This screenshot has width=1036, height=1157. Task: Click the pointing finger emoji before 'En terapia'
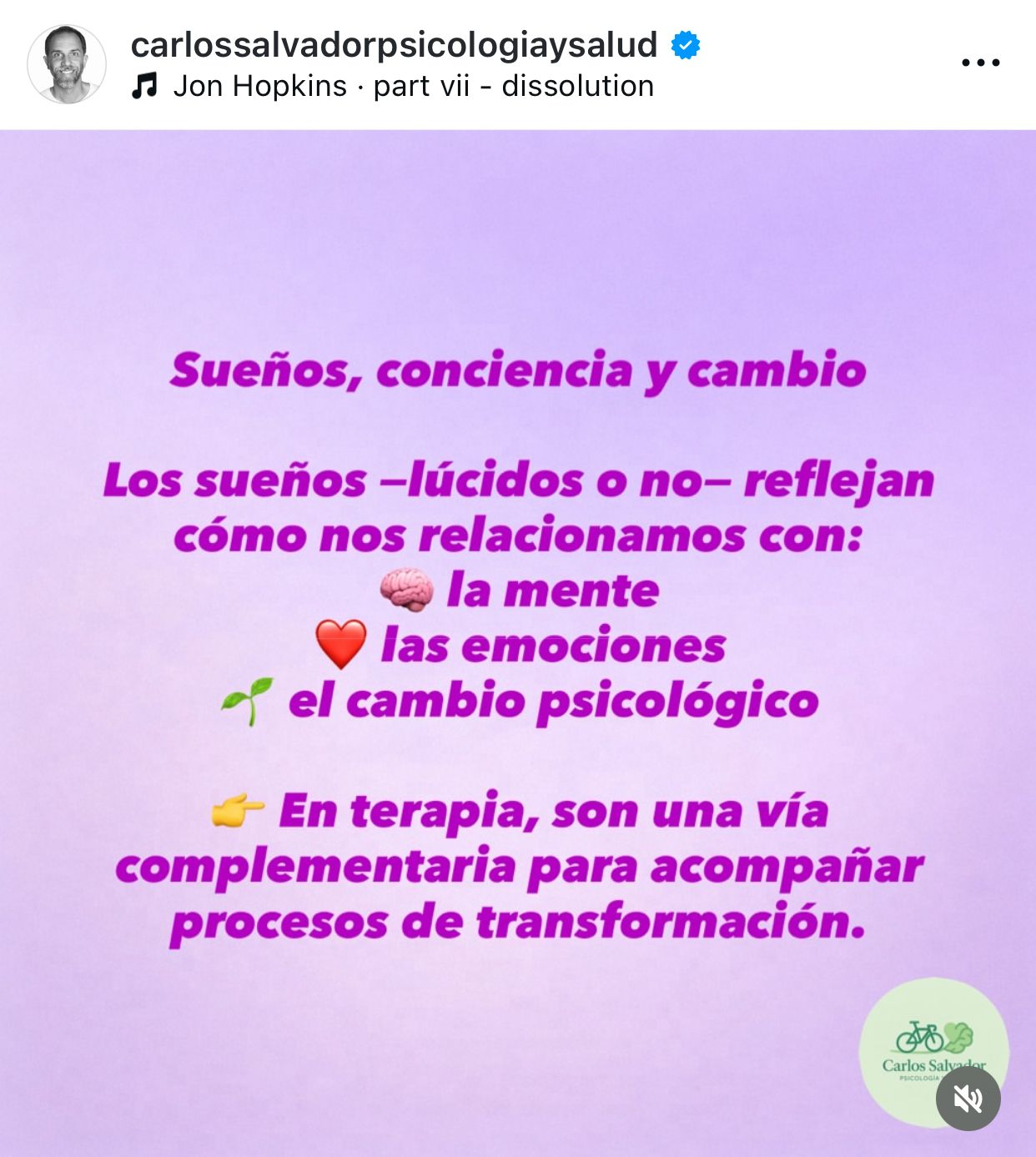pos(236,810)
